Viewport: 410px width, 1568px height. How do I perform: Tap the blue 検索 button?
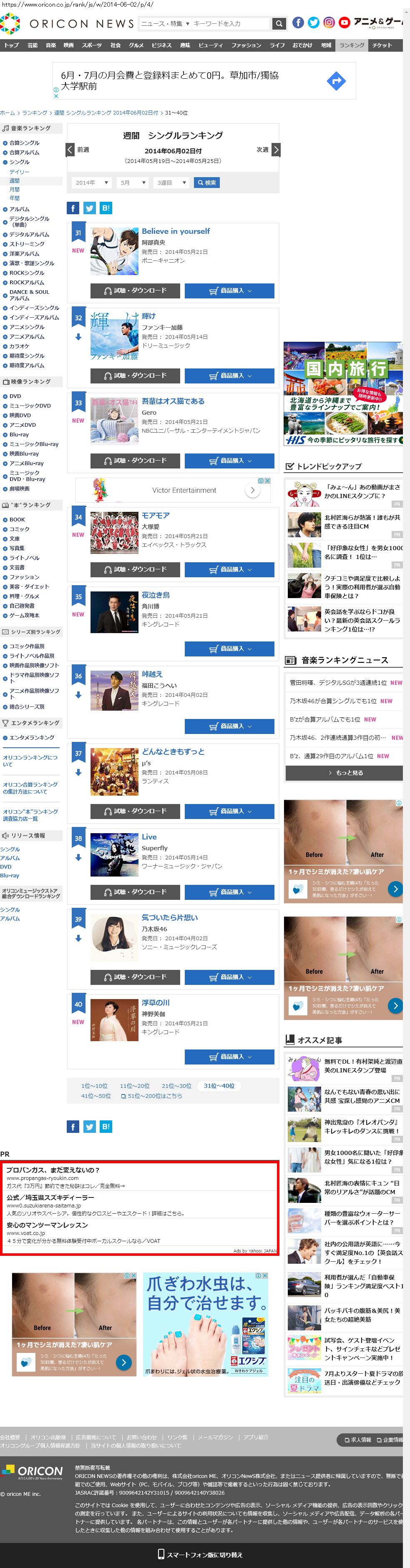(x=206, y=183)
